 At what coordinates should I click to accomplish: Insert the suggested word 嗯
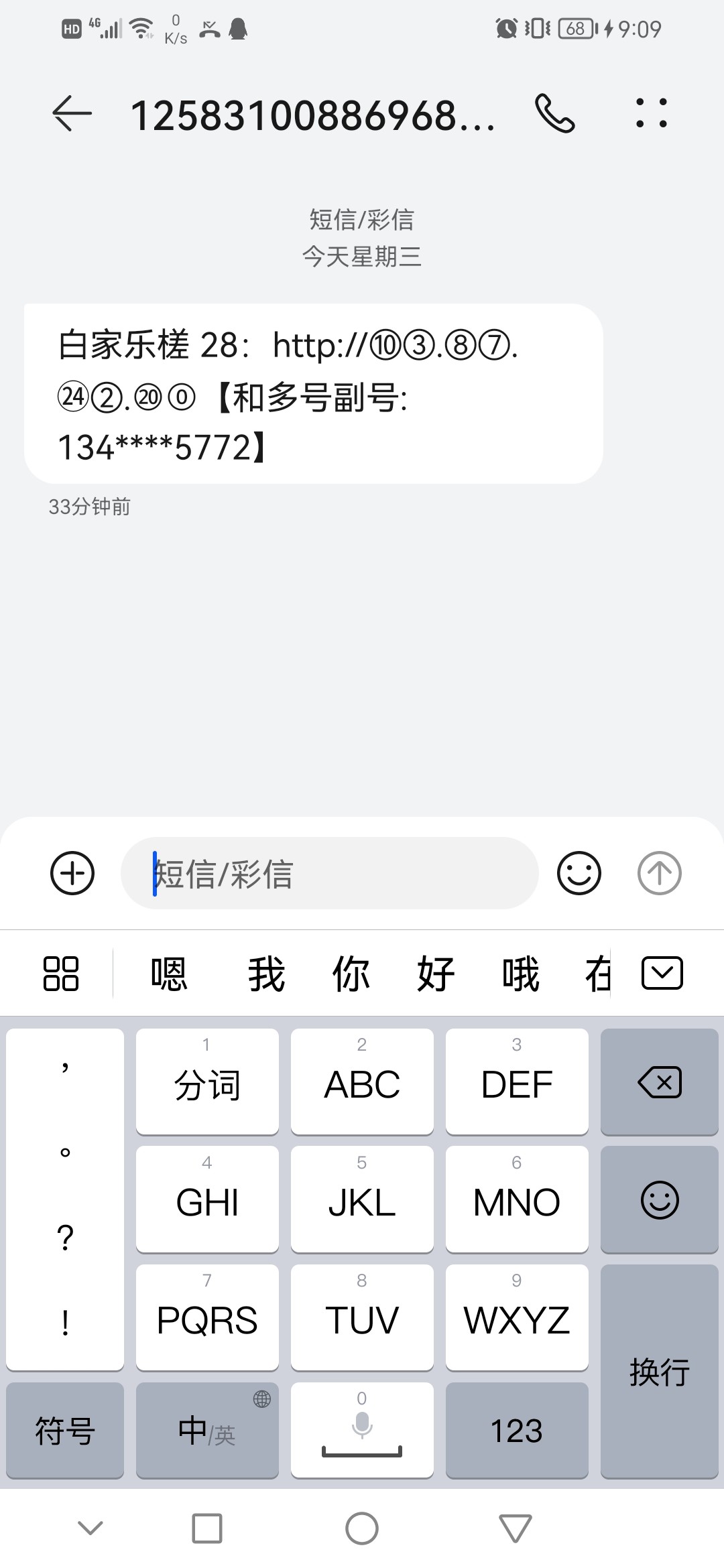tap(168, 974)
